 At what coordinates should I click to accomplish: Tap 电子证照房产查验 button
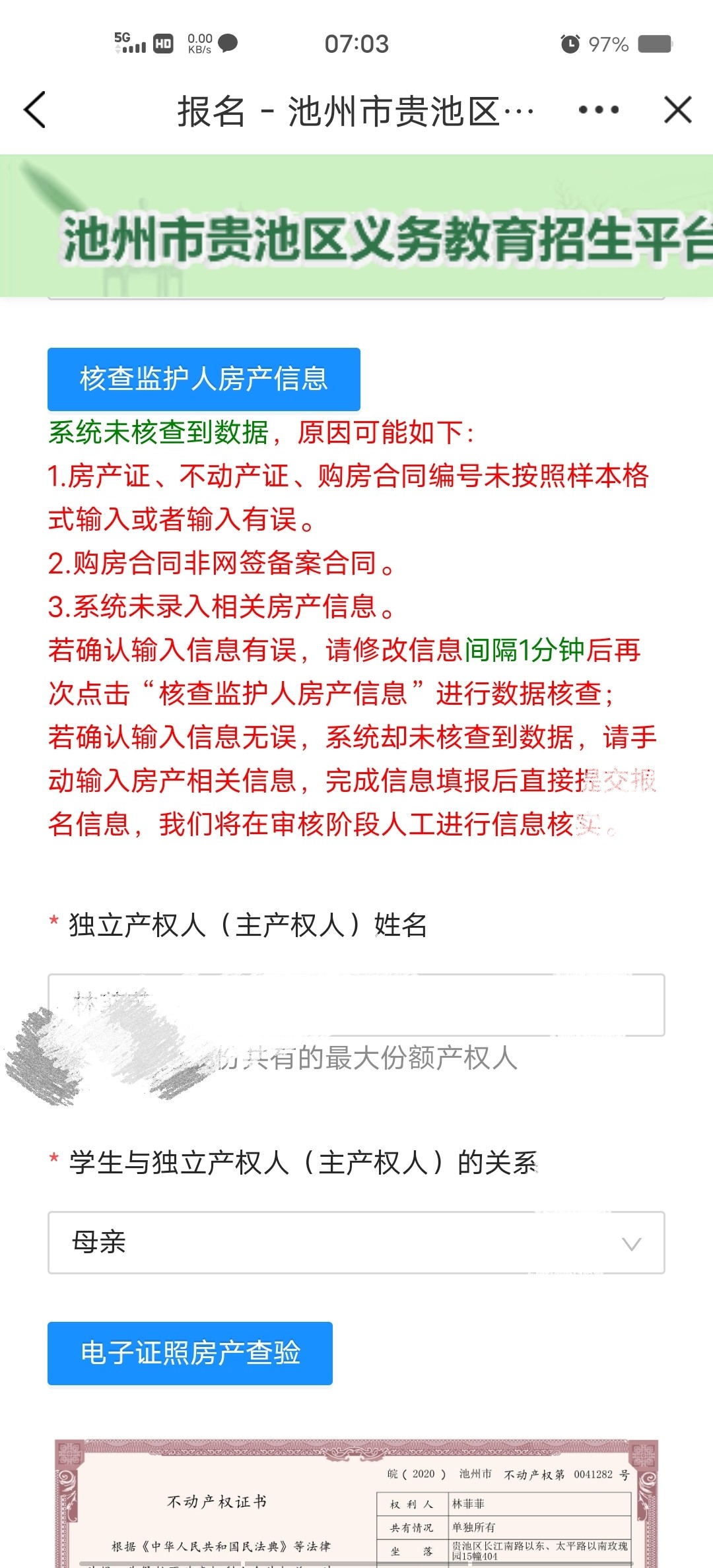(x=190, y=1353)
